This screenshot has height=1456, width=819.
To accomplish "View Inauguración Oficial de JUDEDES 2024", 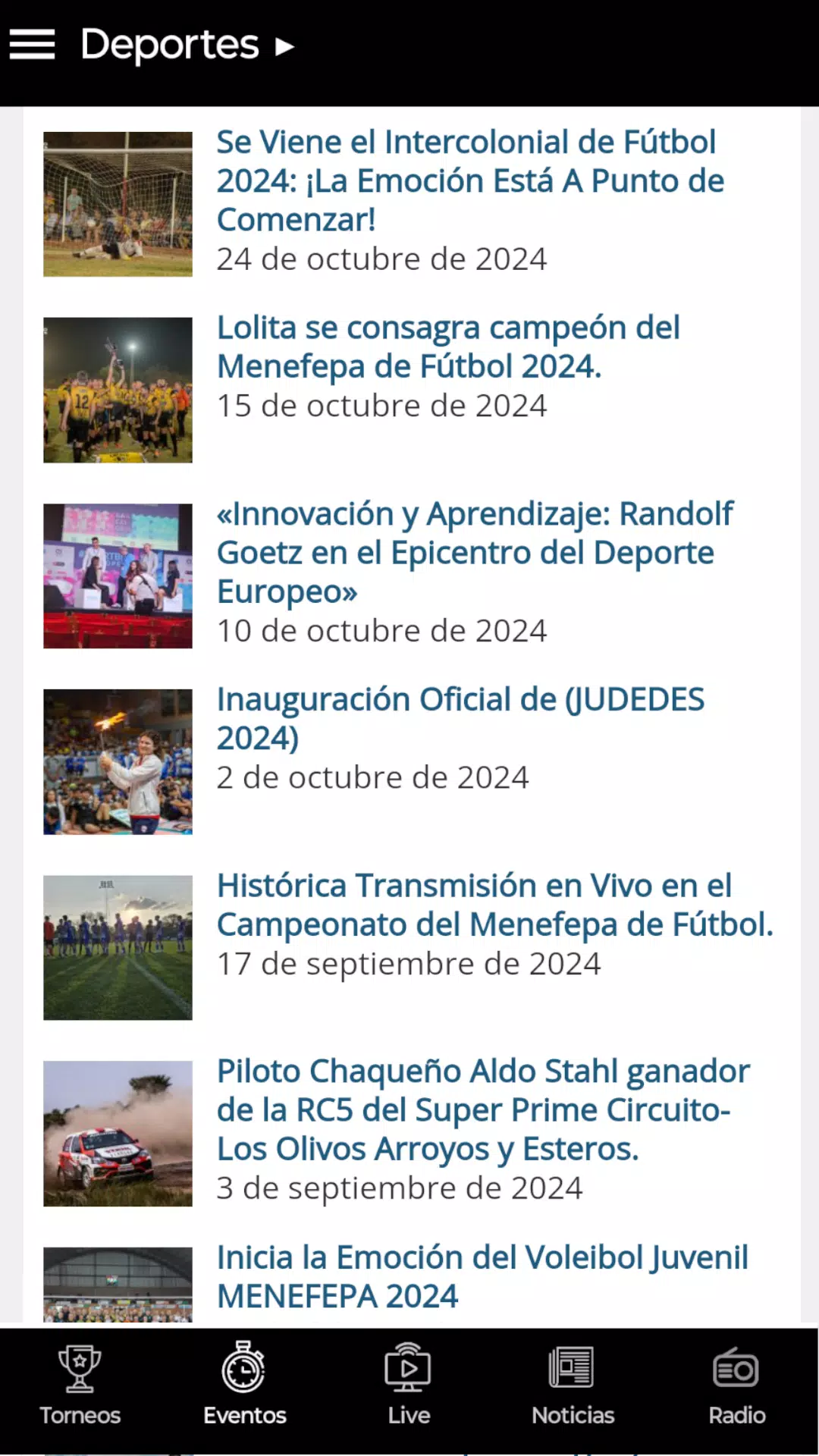I will point(460,718).
